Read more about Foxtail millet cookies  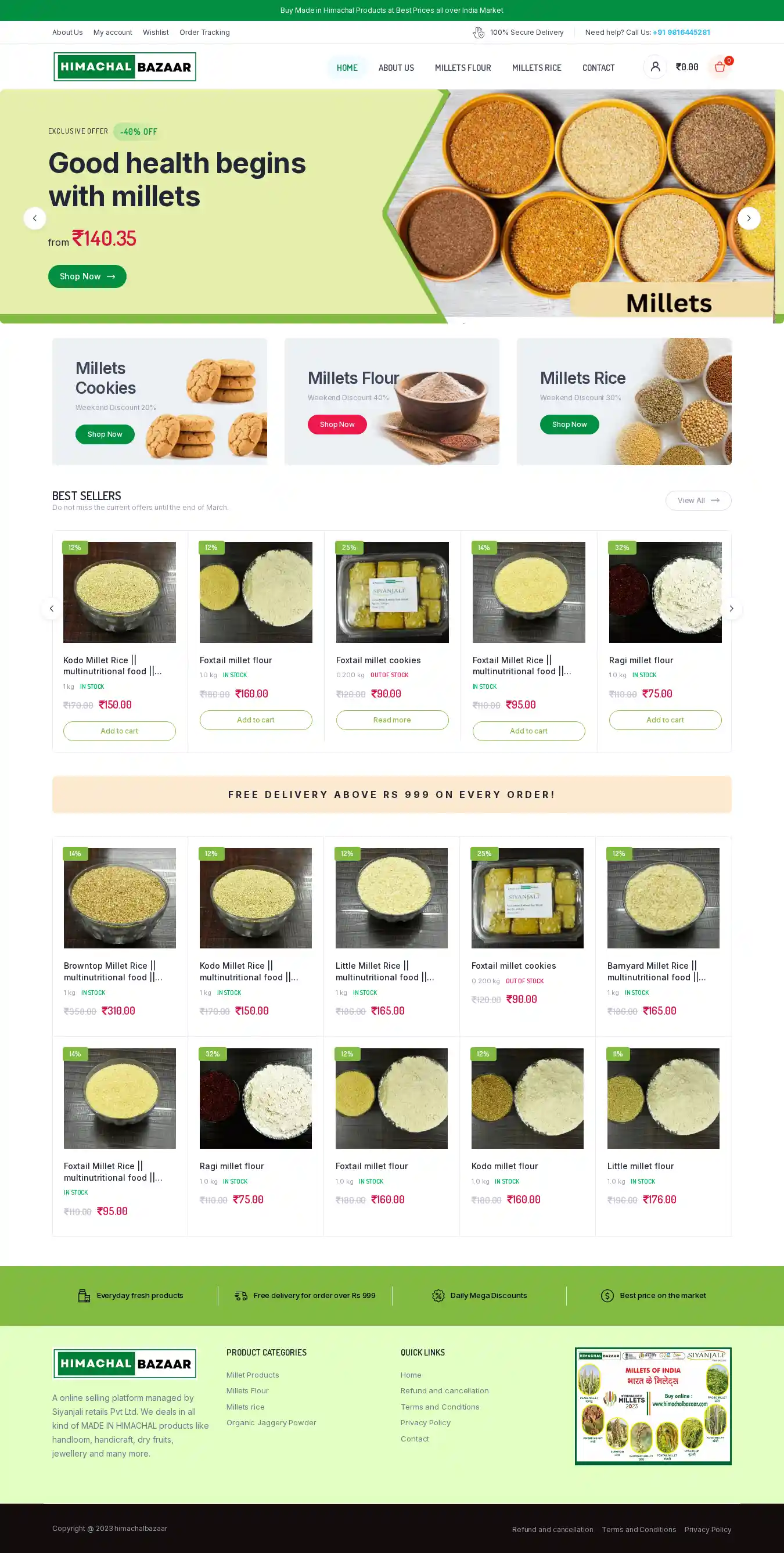[391, 720]
